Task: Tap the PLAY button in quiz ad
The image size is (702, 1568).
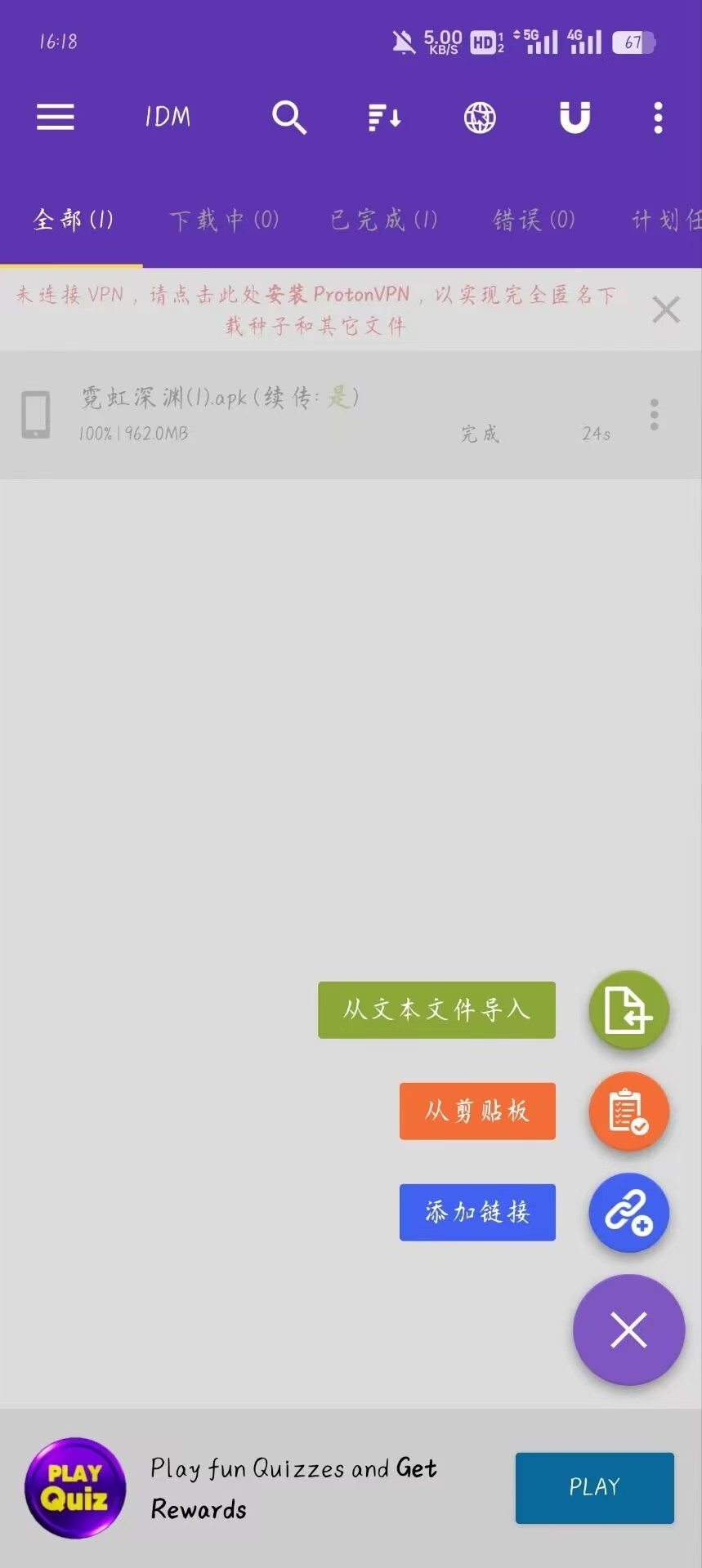Action: pyautogui.click(x=594, y=1487)
